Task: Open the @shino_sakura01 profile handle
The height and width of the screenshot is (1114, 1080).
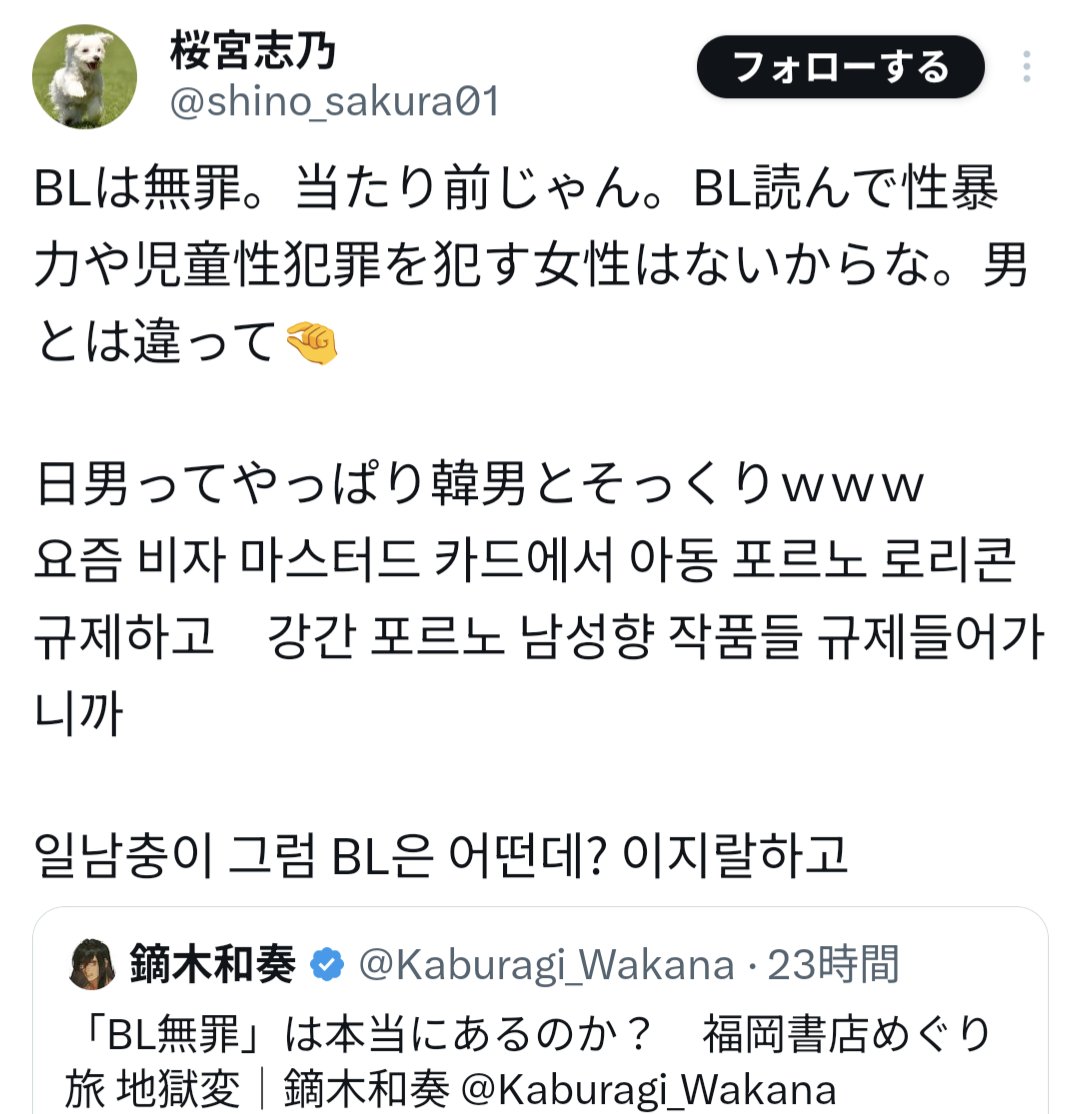Action: click(x=333, y=103)
